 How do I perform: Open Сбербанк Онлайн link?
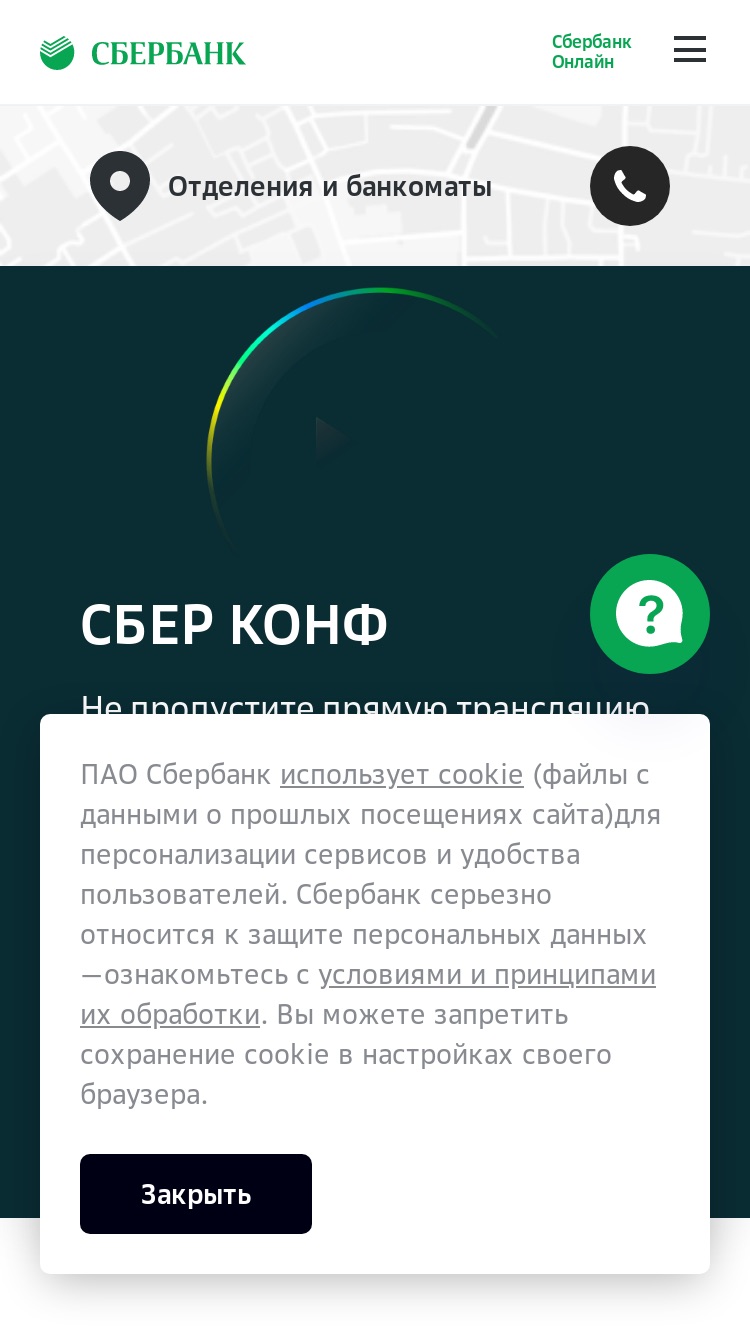tap(592, 52)
